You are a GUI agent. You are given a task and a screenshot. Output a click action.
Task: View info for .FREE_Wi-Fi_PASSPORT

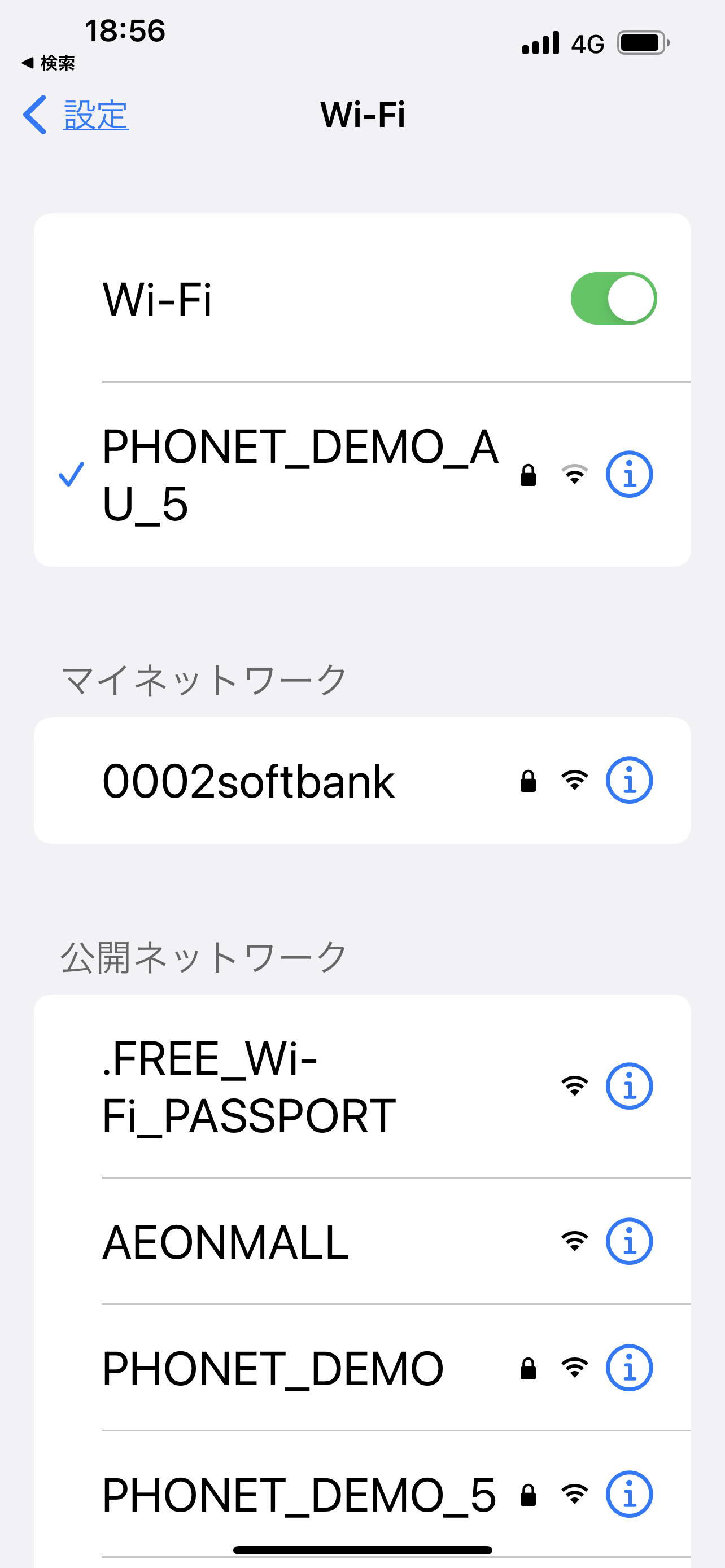(x=629, y=1086)
